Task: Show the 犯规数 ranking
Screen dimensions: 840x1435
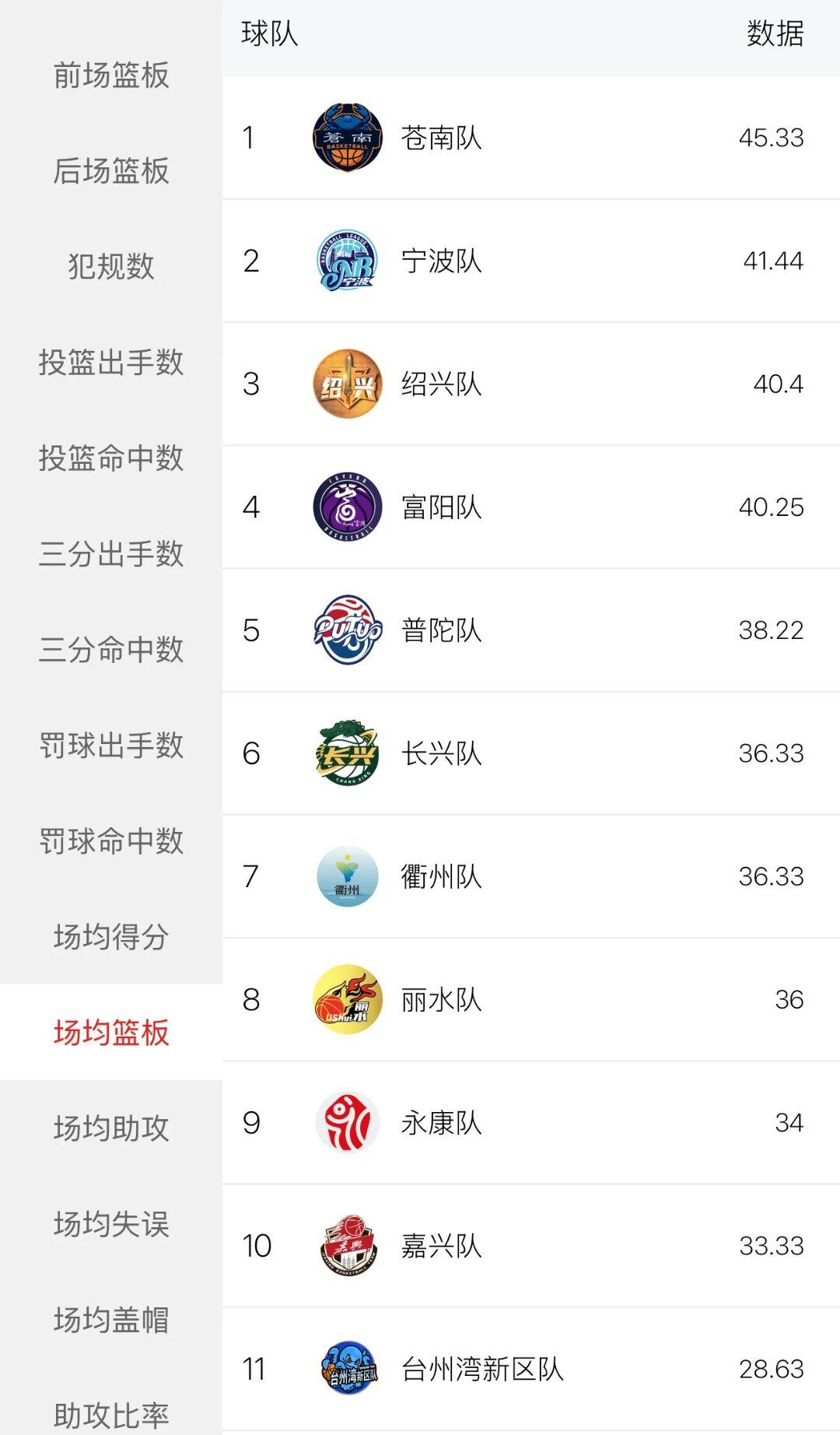Action: pyautogui.click(x=111, y=267)
